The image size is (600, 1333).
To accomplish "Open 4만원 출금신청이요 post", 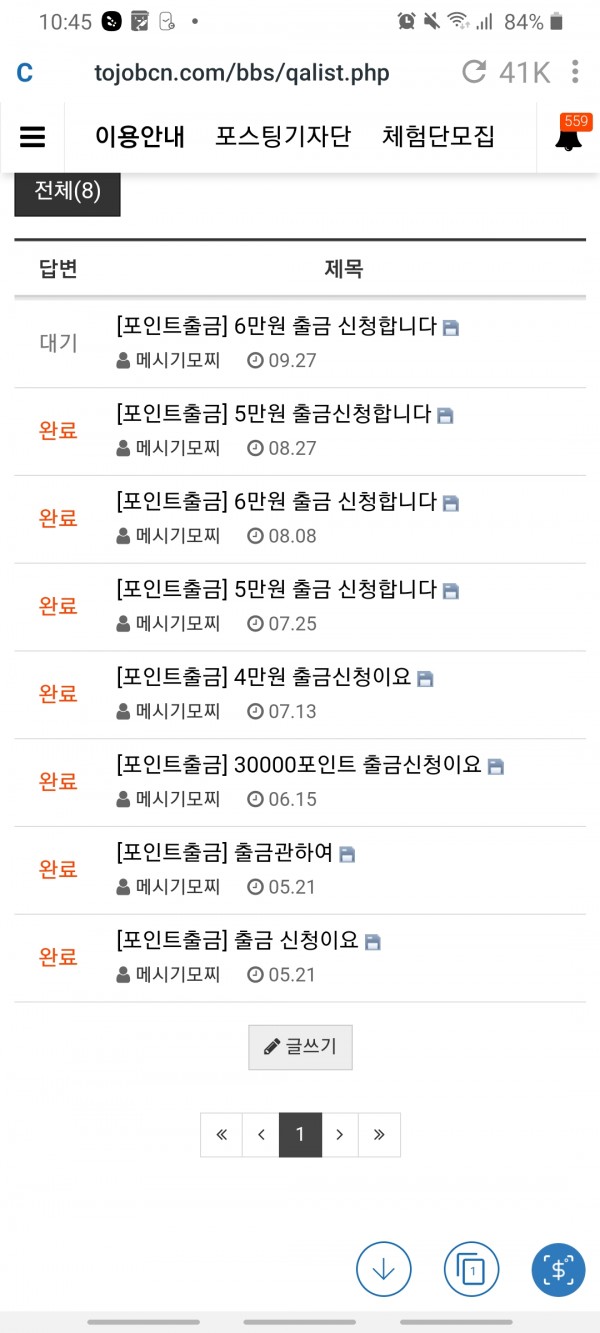I will pos(264,678).
